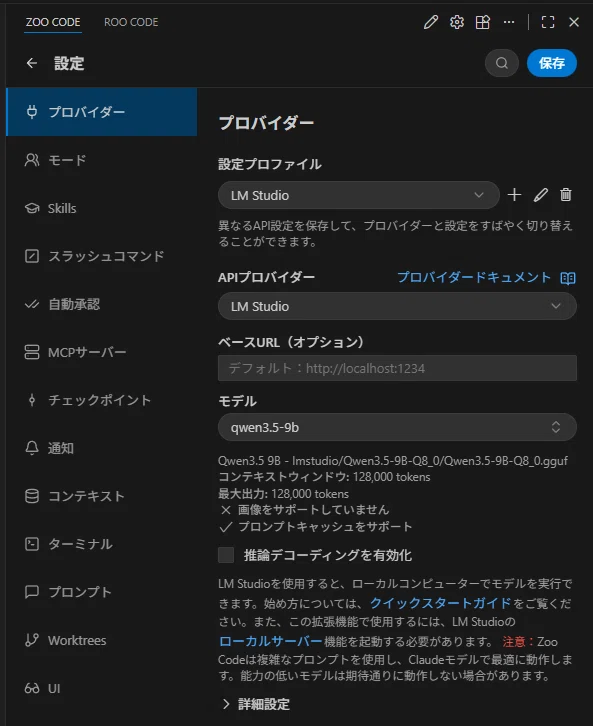Expand the 設定プロファイル LM Studio dropdown
Image resolution: width=593 pixels, height=726 pixels.
point(359,195)
